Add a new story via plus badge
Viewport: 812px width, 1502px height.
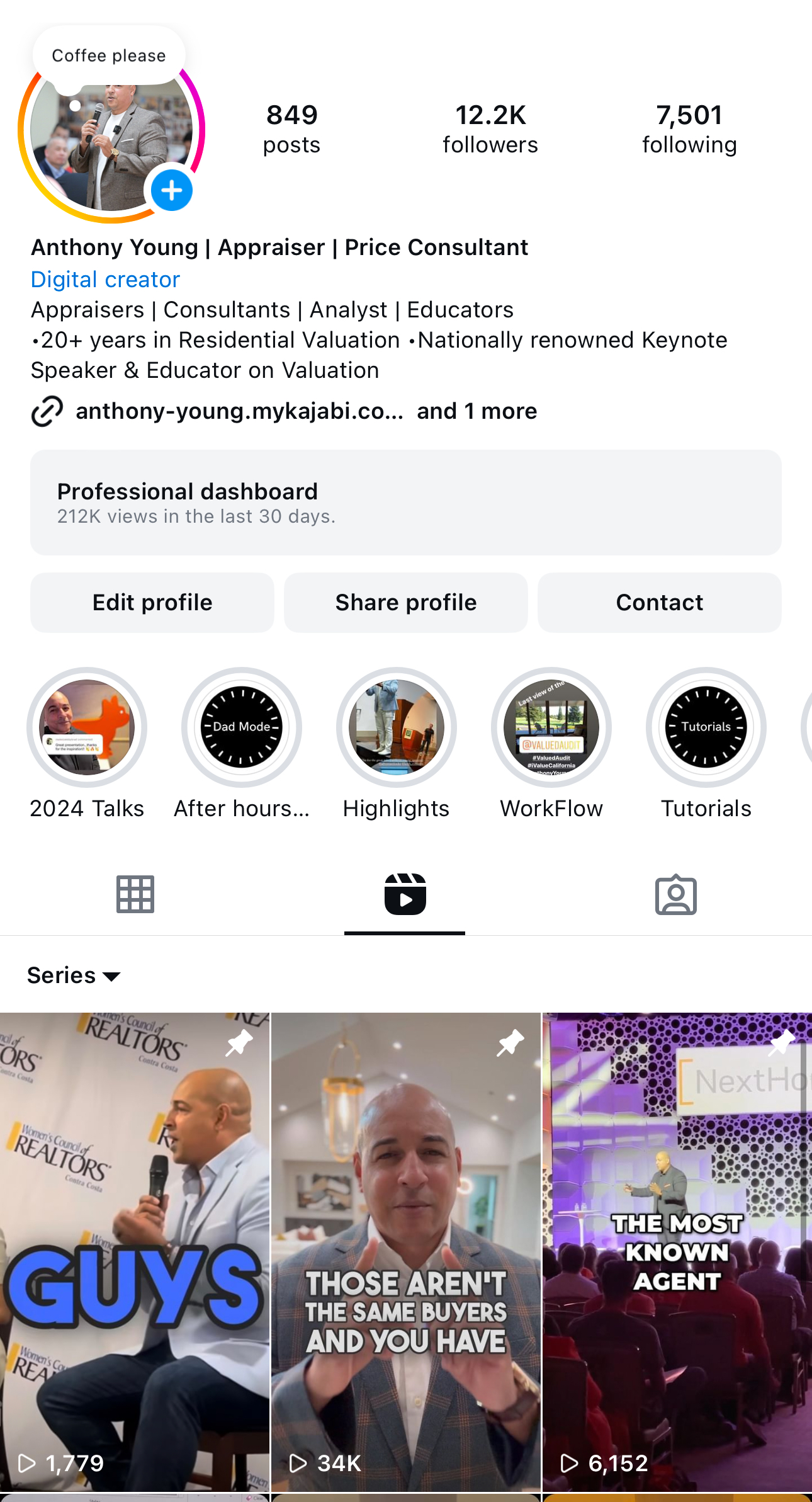[171, 190]
